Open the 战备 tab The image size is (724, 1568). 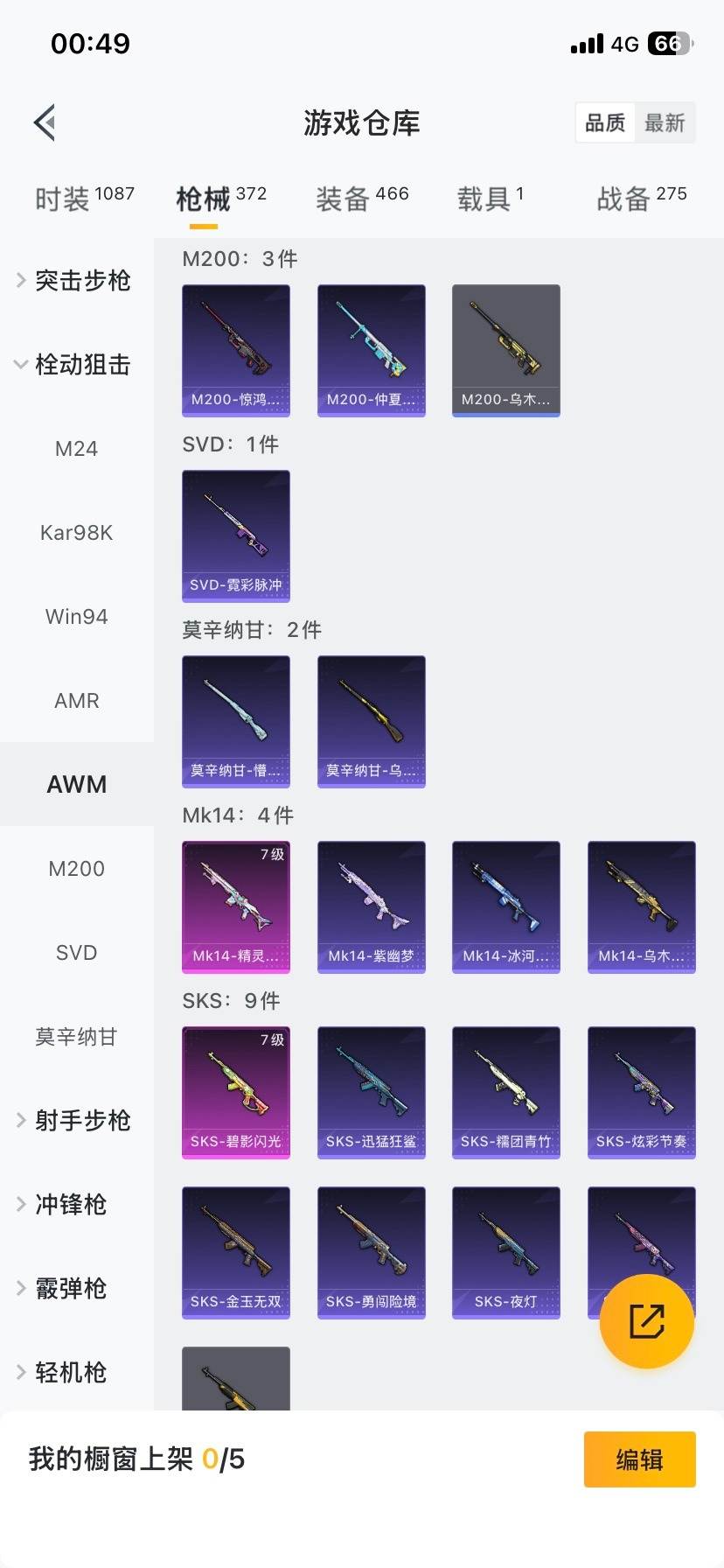coord(641,199)
